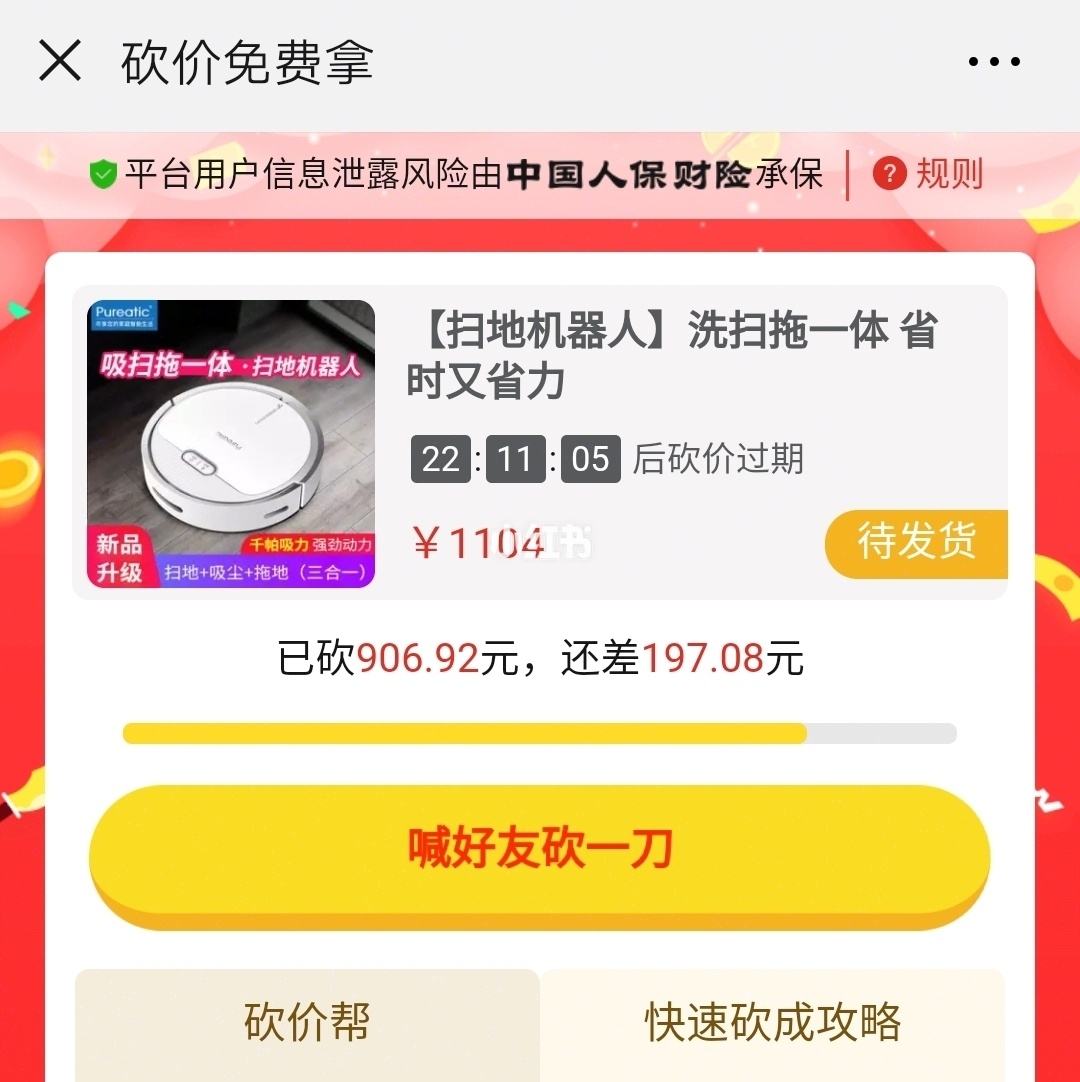Tap the countdown minutes box showing 11
This screenshot has height=1082, width=1080.
(x=515, y=459)
